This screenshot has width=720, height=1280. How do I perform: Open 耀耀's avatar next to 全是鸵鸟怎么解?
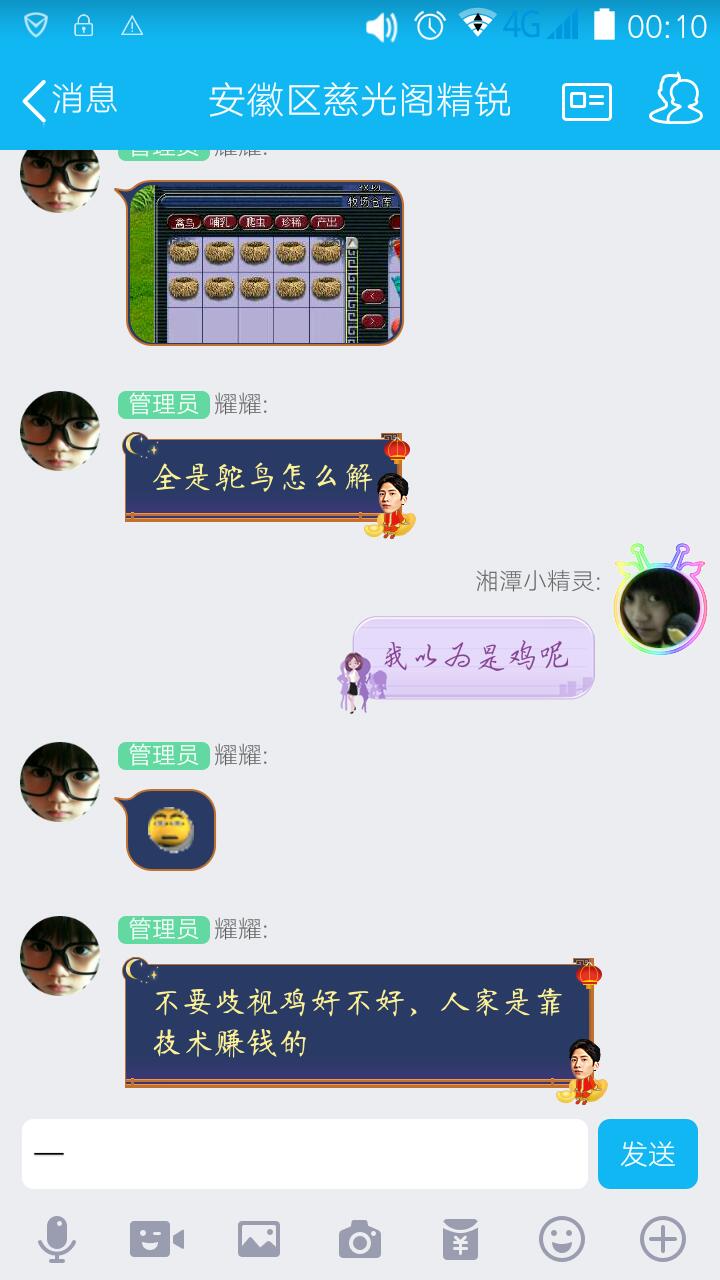click(x=60, y=431)
